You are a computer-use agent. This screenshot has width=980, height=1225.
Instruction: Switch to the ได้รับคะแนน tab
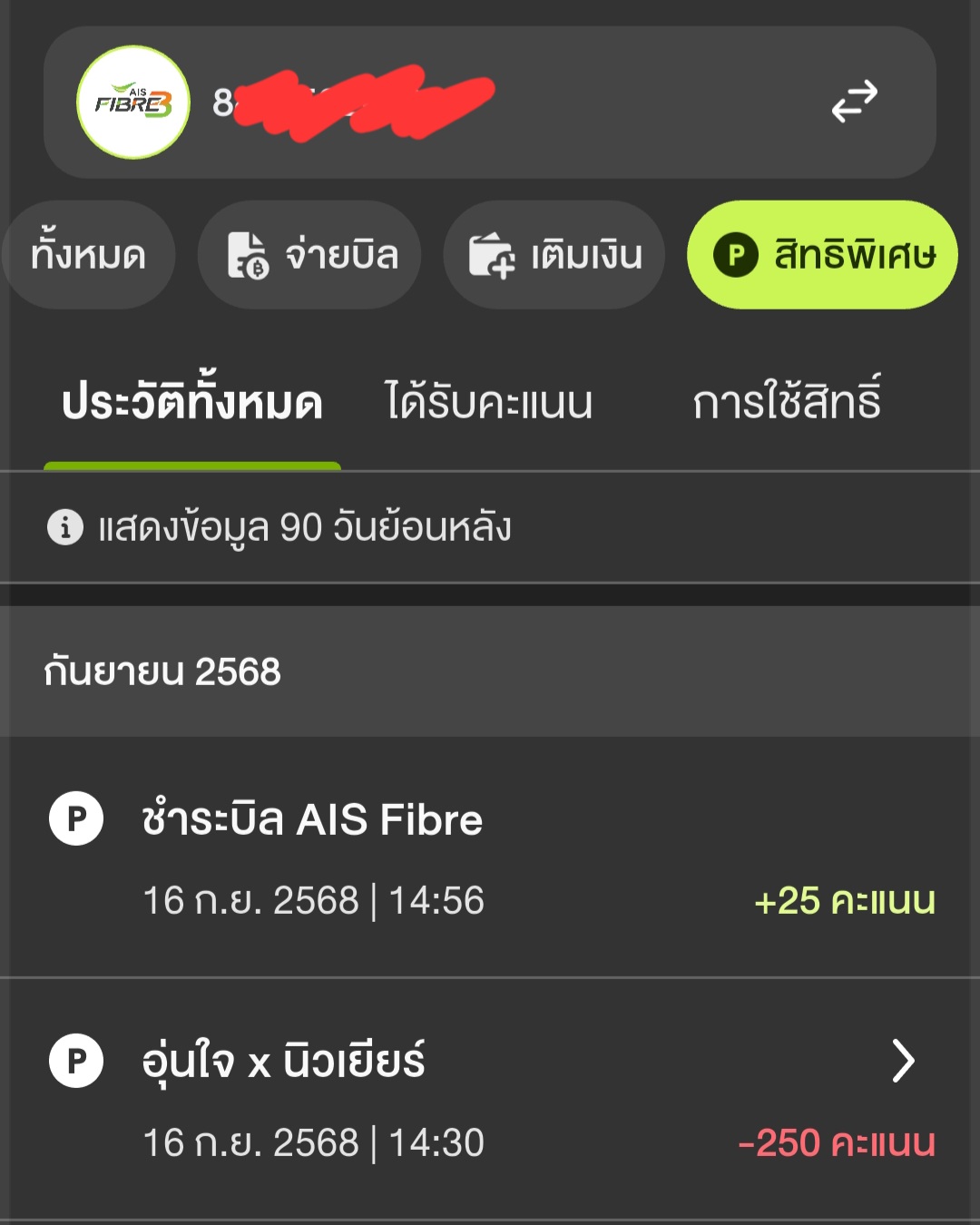tap(488, 403)
